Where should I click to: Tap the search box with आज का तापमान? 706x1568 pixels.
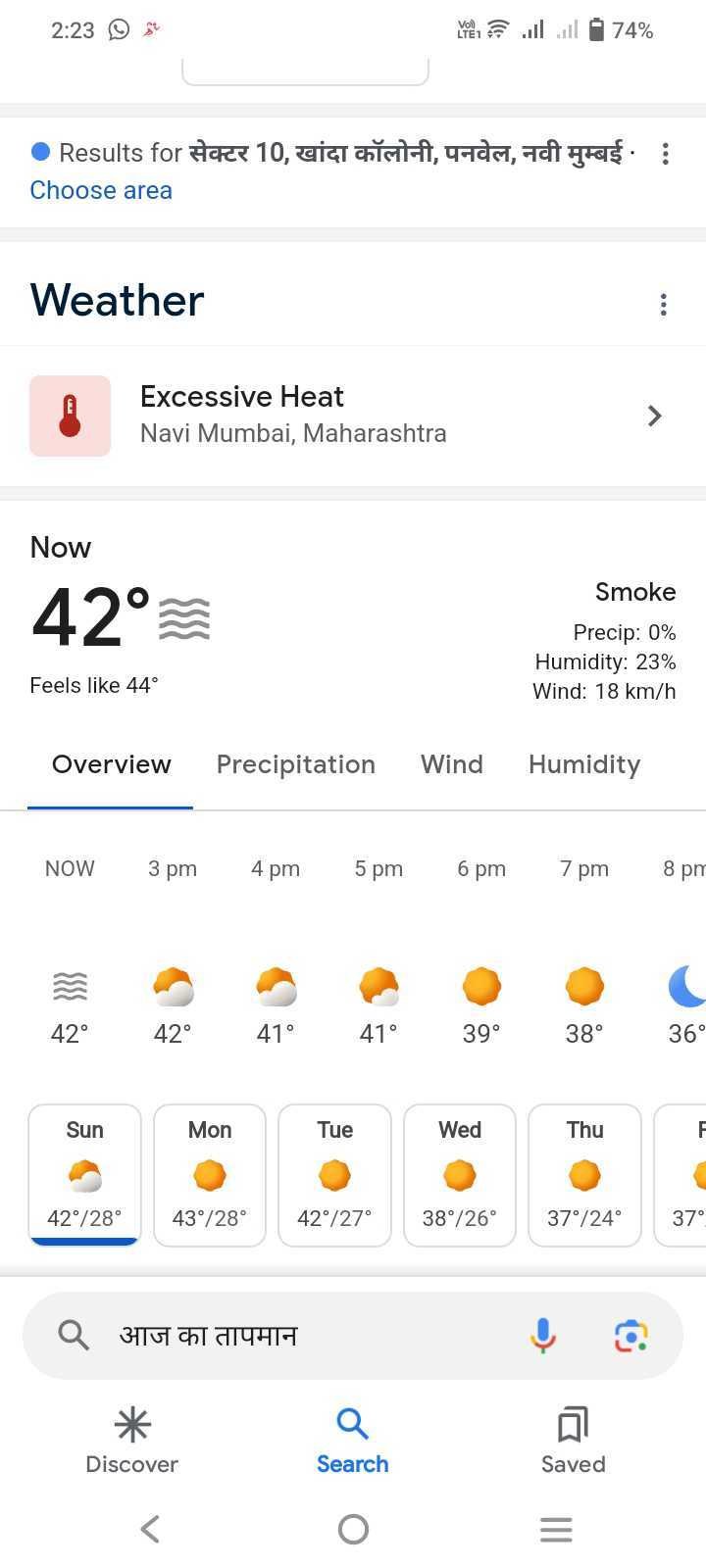click(294, 1335)
